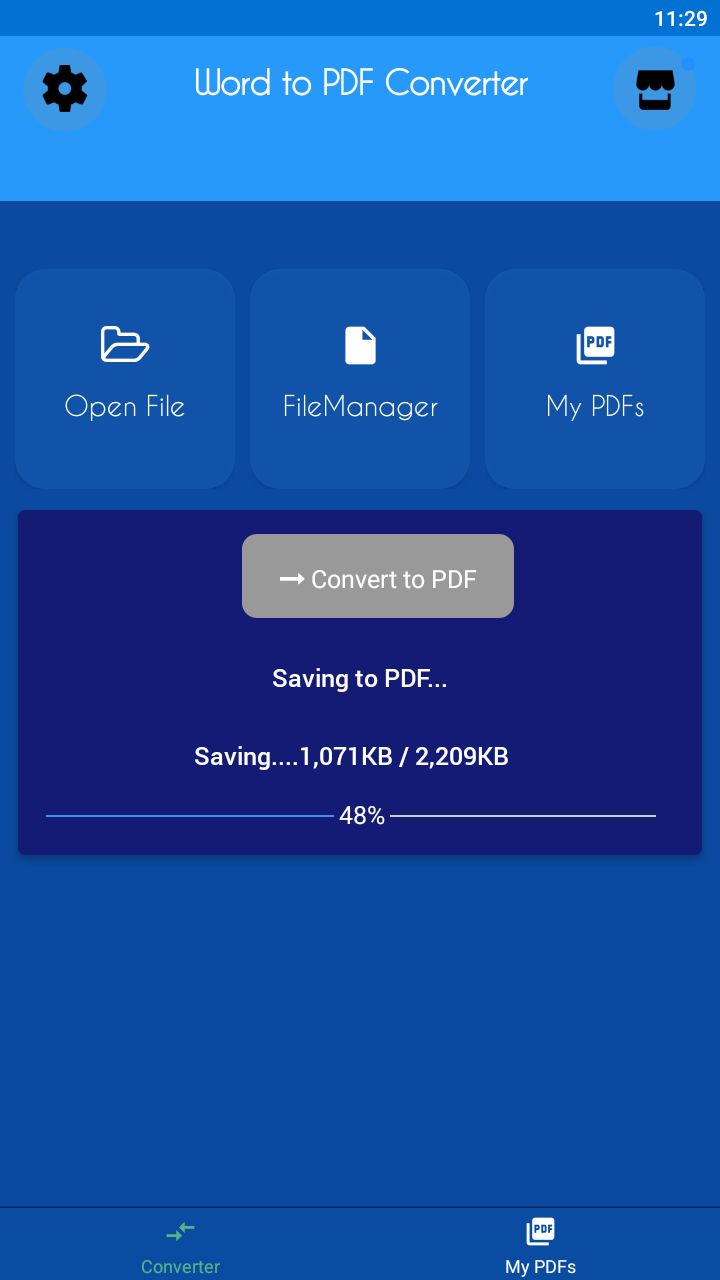Tap the Saving to PDF status text
Viewport: 720px width, 1280px height.
[360, 678]
